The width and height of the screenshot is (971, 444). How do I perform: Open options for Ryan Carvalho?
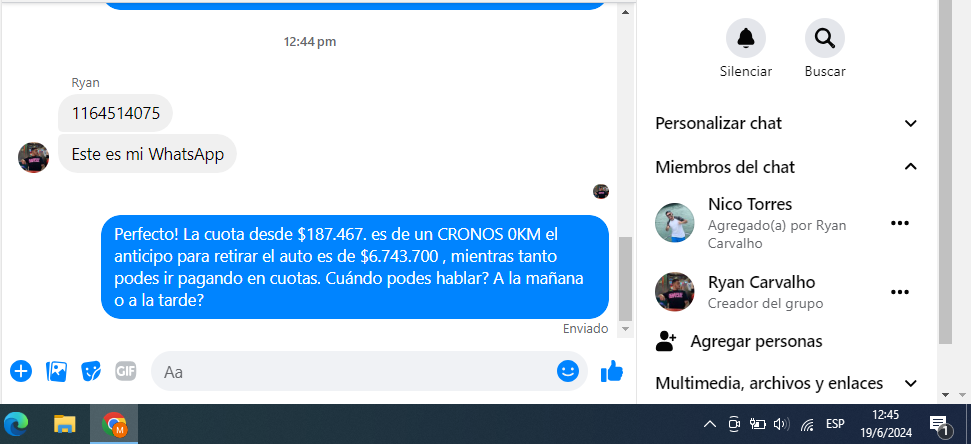click(x=899, y=292)
